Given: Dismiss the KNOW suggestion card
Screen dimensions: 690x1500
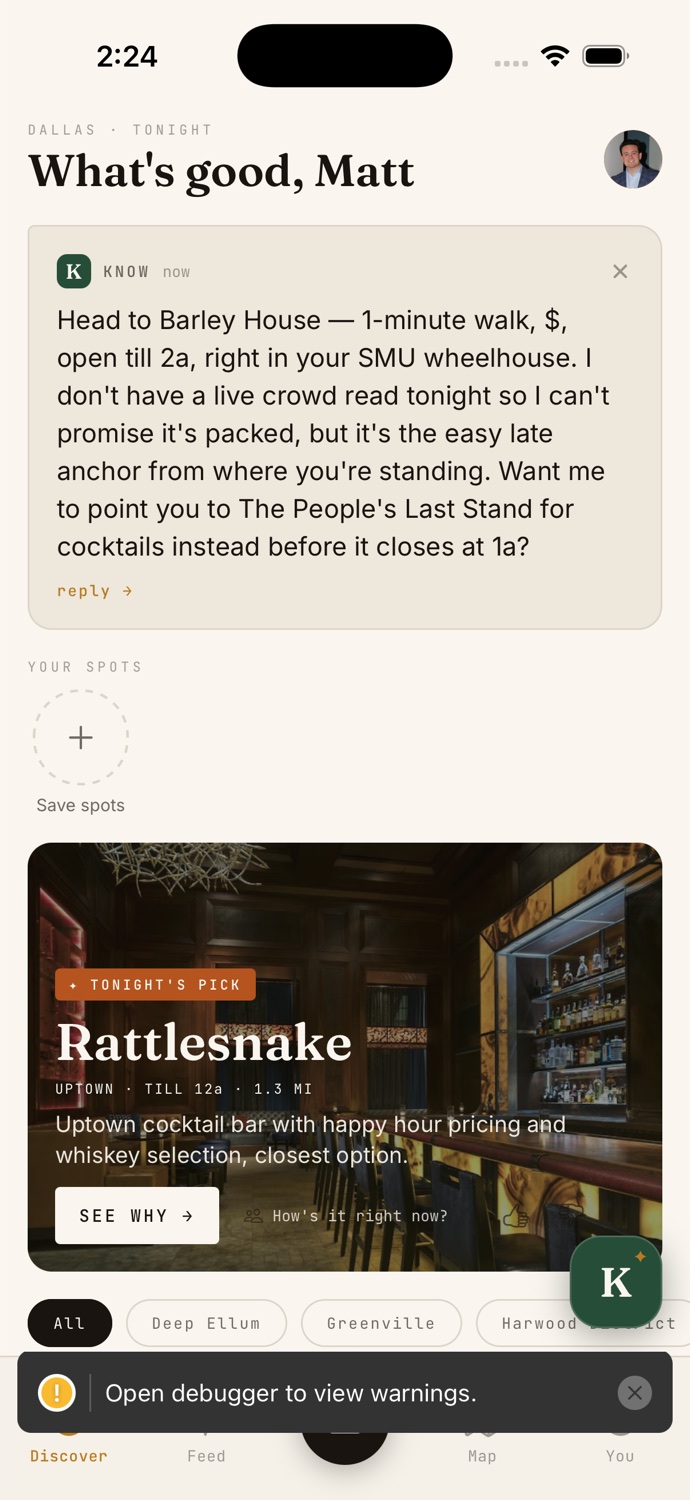Looking at the screenshot, I should tap(620, 272).
